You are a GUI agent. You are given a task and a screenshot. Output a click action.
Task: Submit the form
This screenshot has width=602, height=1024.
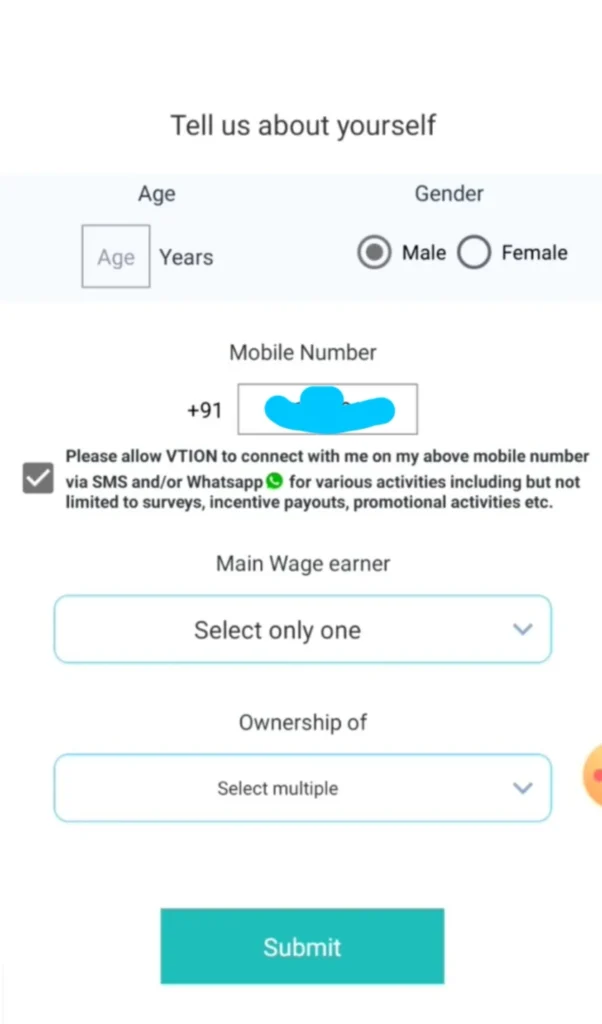click(x=302, y=946)
